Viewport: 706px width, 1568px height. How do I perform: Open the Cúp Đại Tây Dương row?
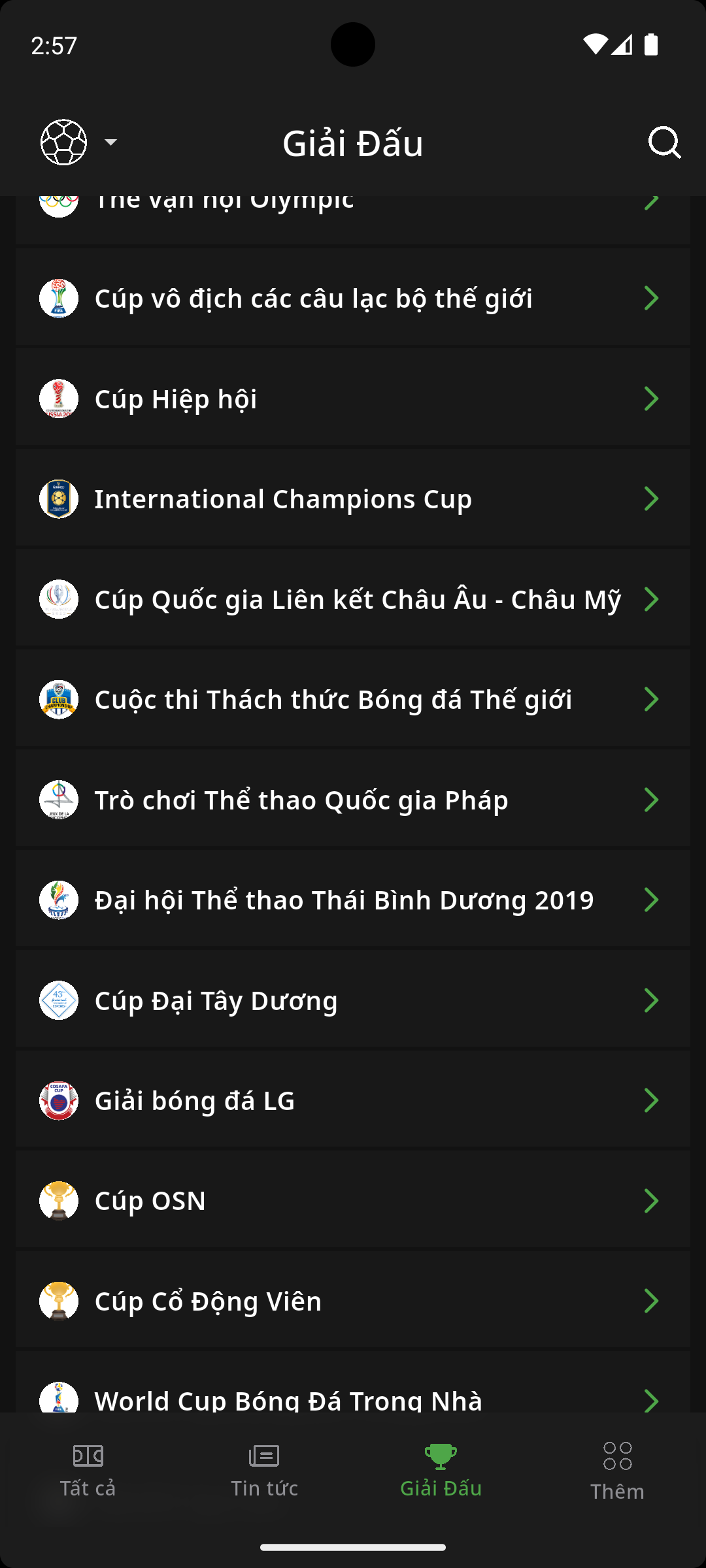[353, 1000]
